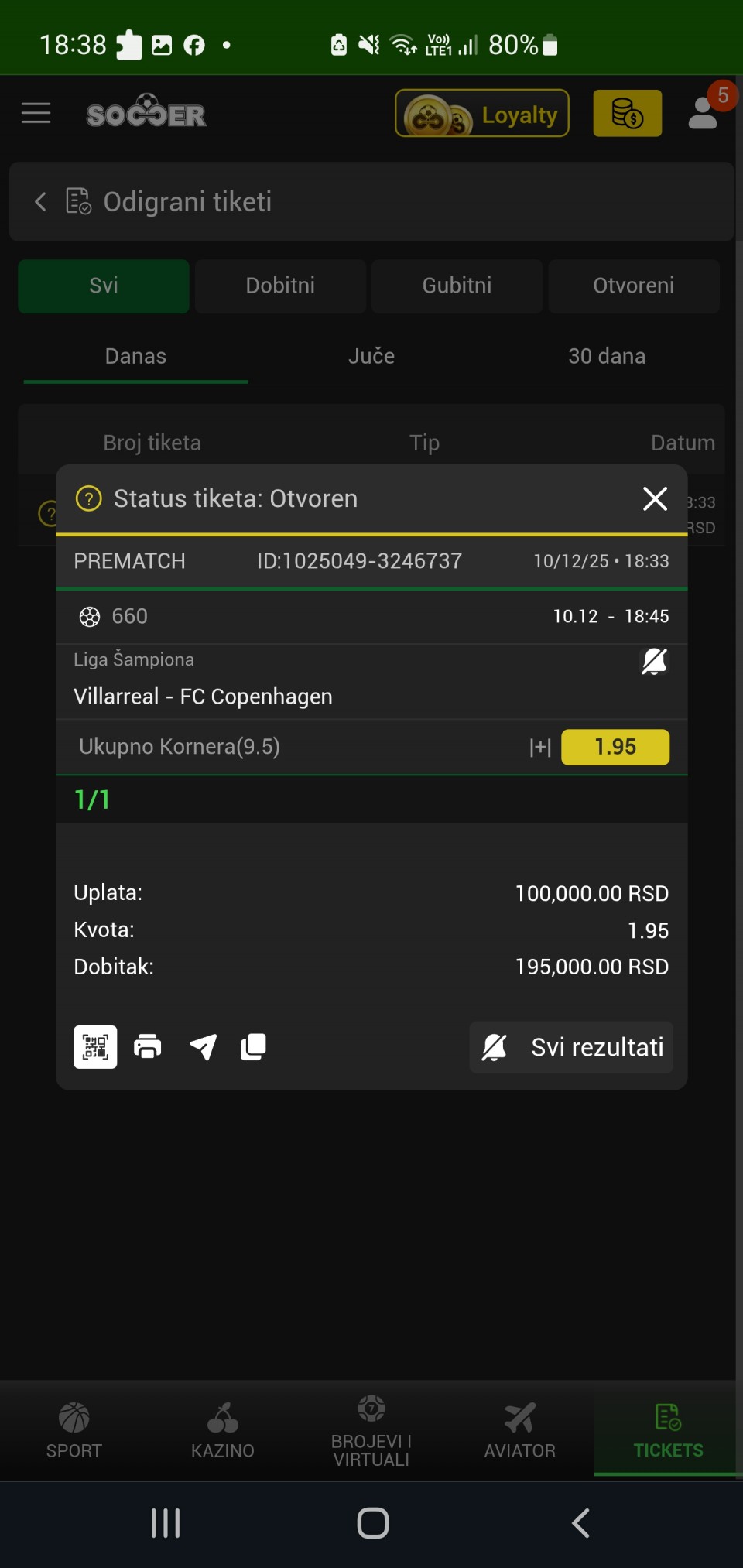This screenshot has width=743, height=1568.
Task: Select the Juče date tab
Action: point(371,356)
